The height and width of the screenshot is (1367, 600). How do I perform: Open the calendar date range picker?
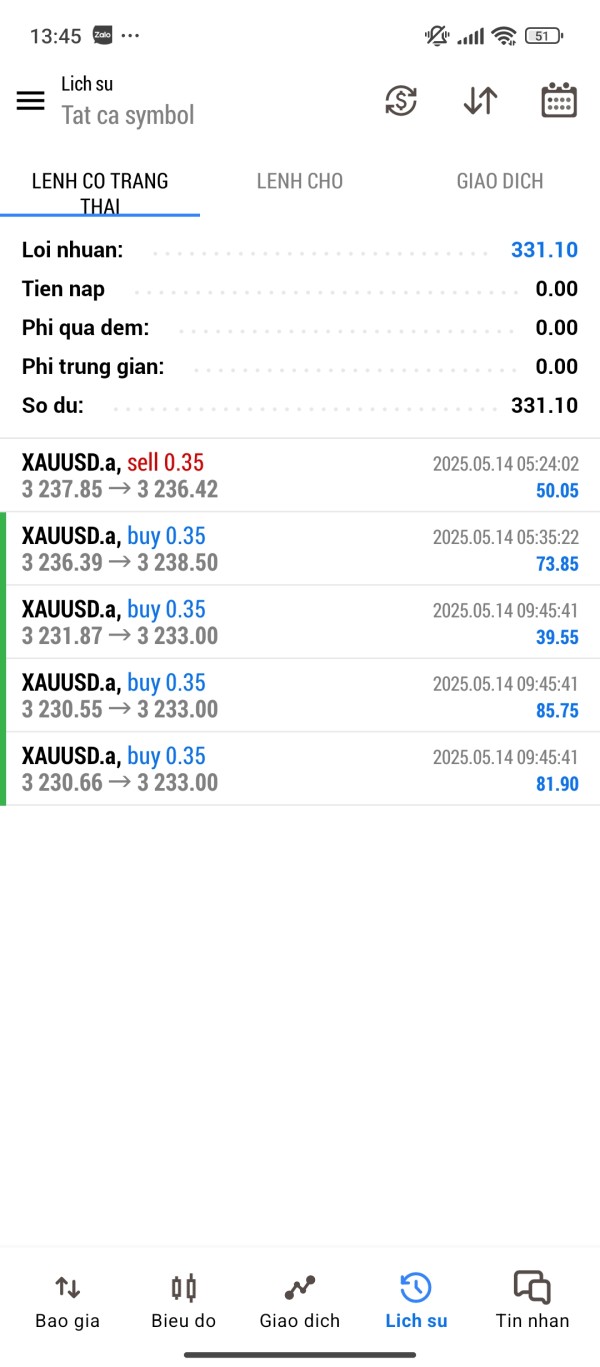[559, 101]
